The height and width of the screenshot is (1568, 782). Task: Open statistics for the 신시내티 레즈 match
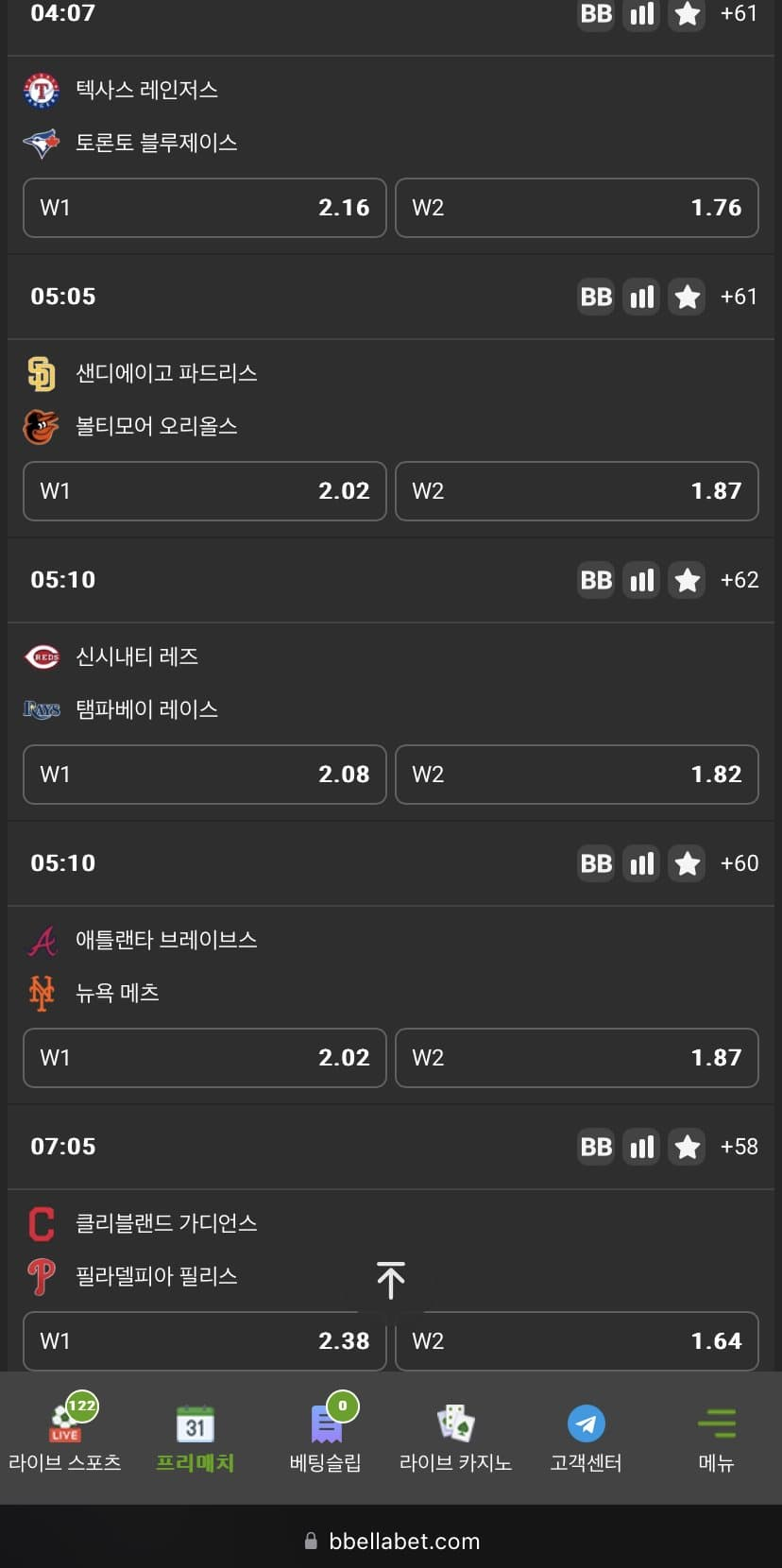(x=641, y=580)
